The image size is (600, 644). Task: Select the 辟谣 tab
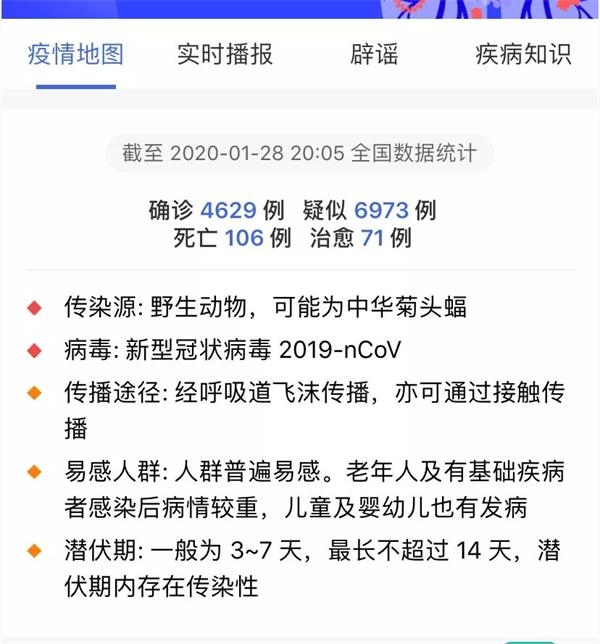pos(374,54)
